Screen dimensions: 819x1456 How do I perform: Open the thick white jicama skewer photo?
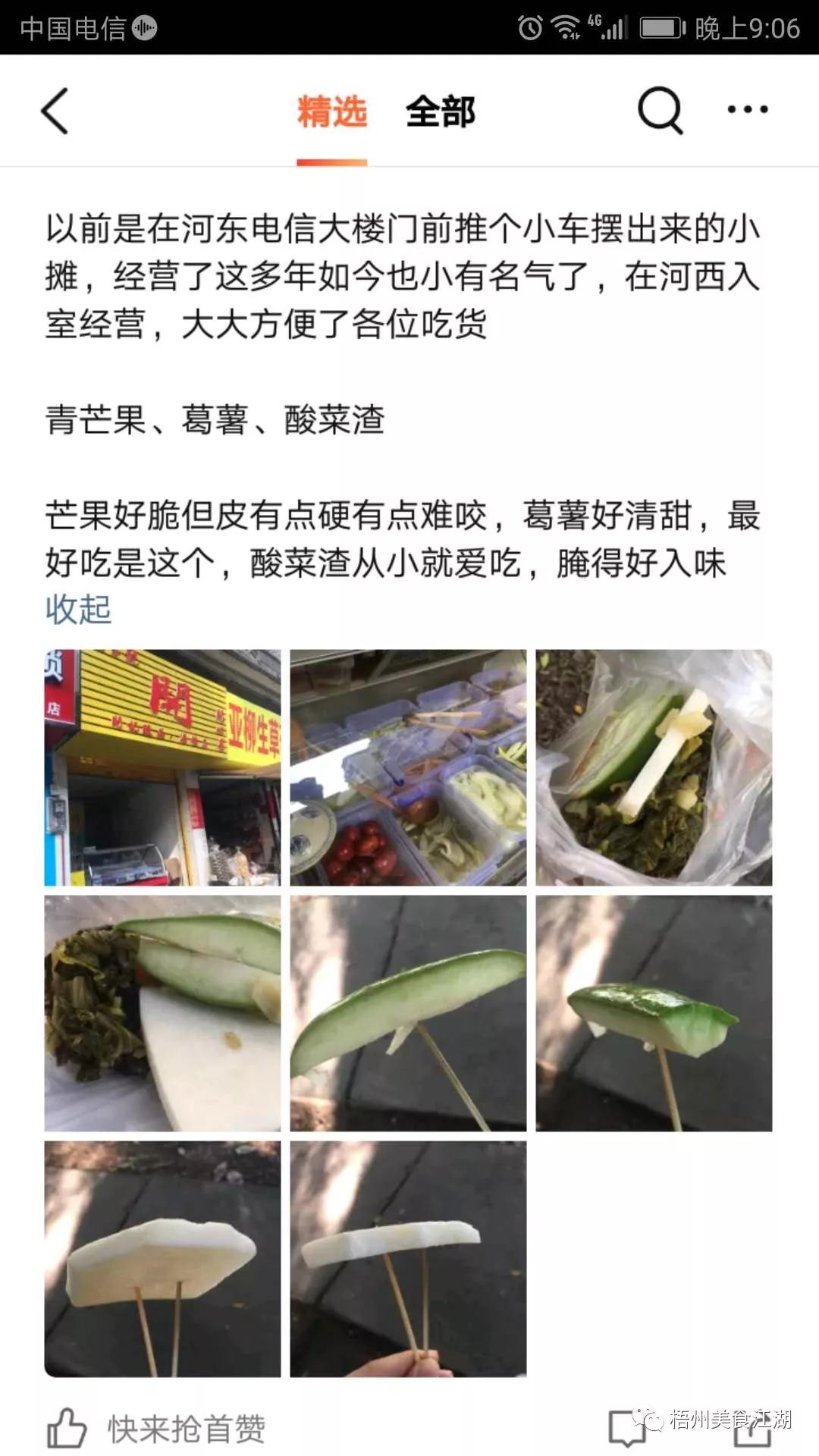[162, 1259]
